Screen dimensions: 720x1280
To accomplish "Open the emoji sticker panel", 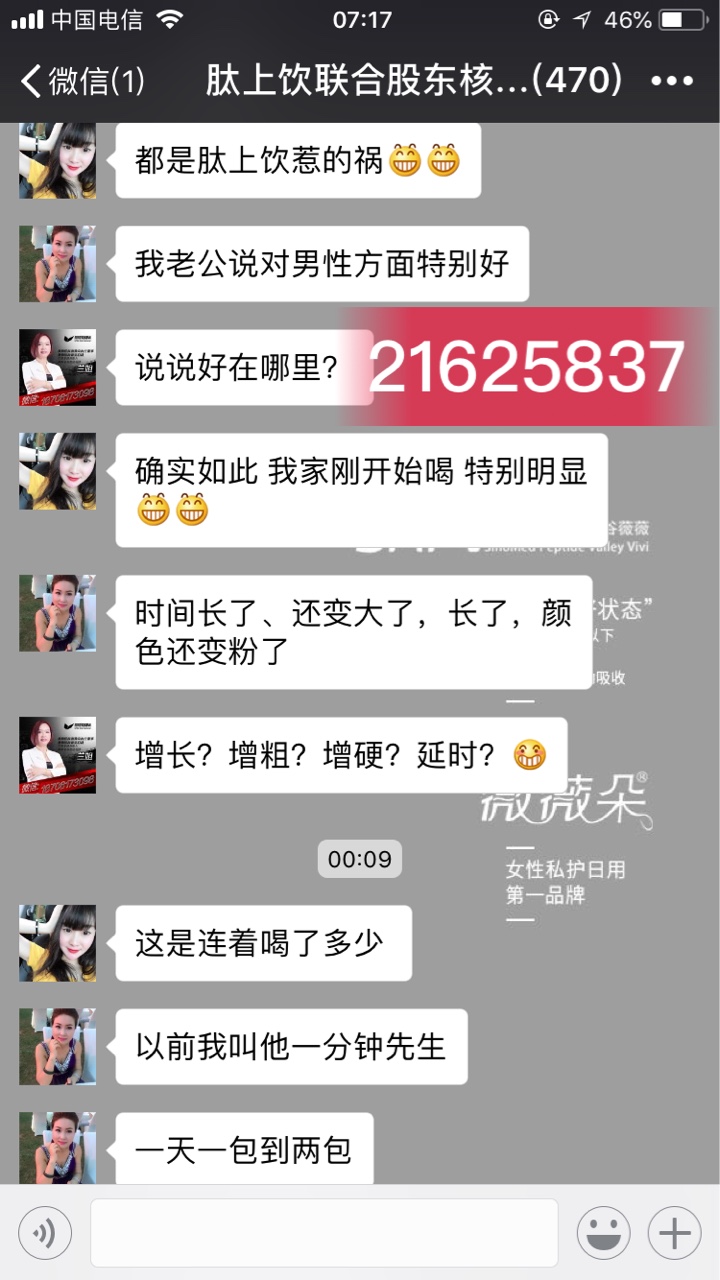I will coord(603,1233).
